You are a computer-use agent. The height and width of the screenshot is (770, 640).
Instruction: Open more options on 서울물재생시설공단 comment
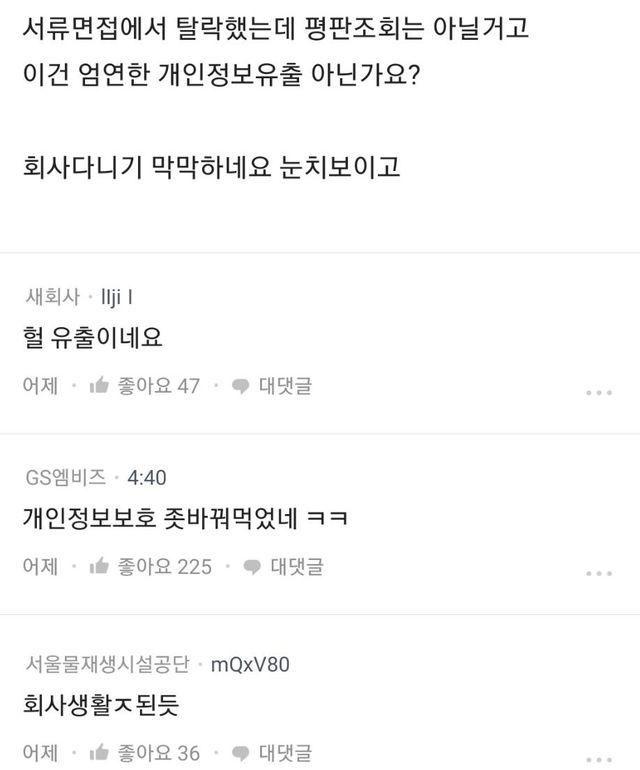[598, 757]
